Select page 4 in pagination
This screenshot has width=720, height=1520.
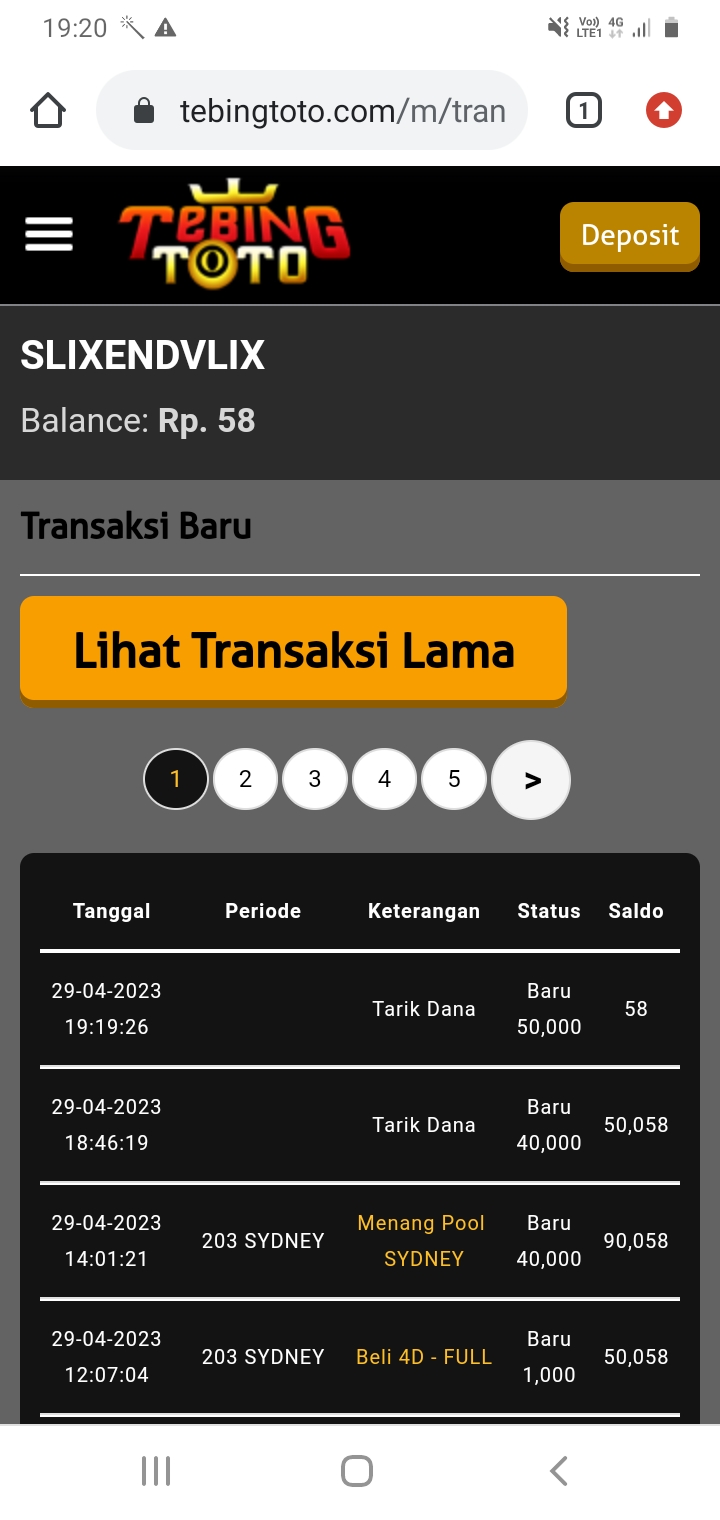click(x=385, y=779)
